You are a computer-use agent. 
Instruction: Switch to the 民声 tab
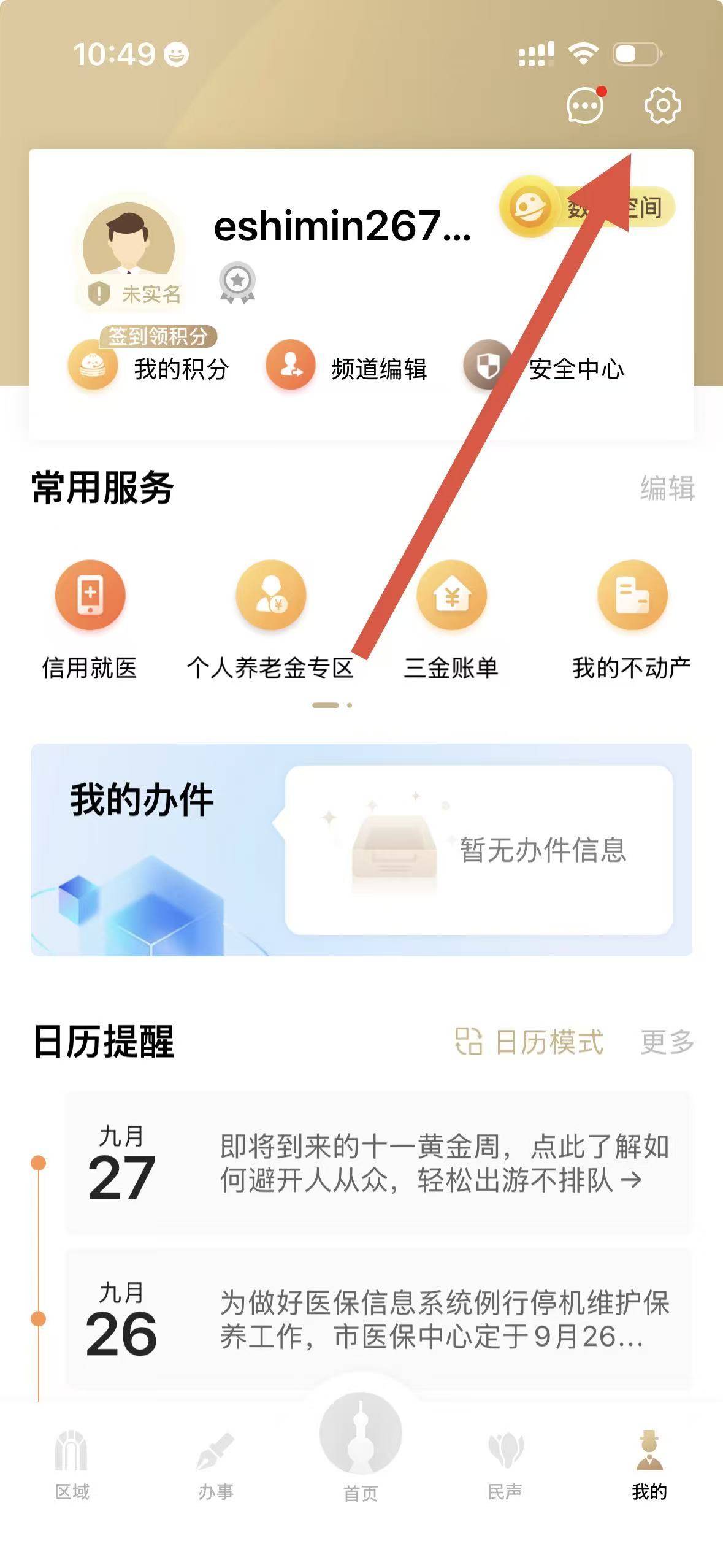[x=505, y=1466]
